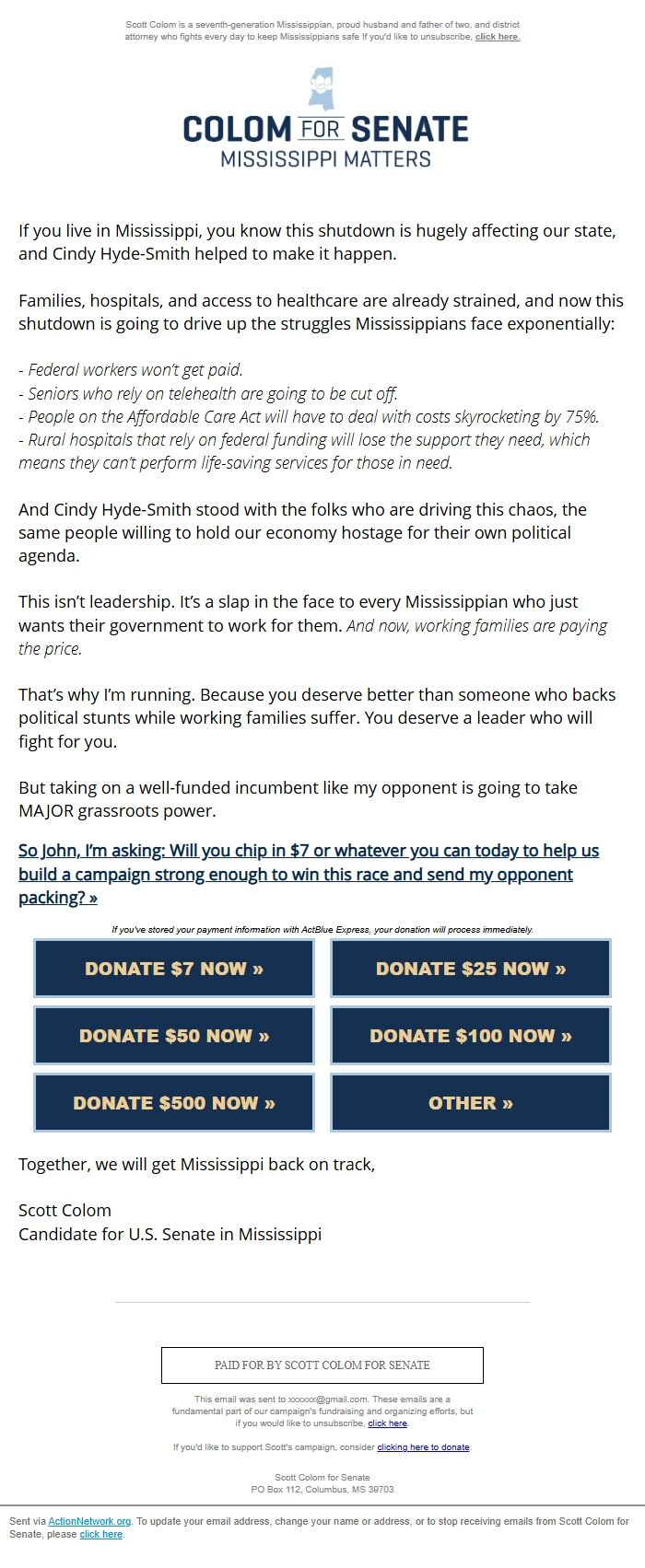Open the chip in $7 underlined link
Screen dimensions: 645x1568
pos(308,874)
